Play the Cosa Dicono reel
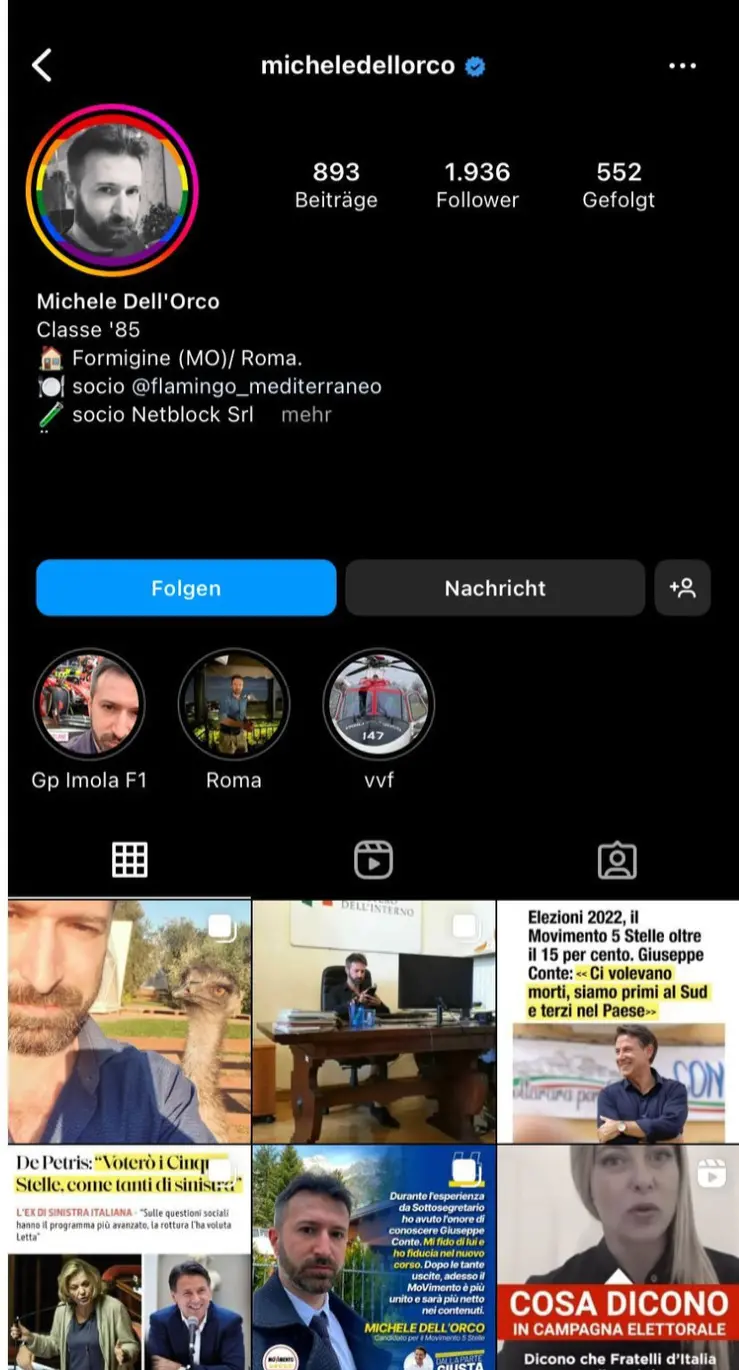This screenshot has width=739, height=1370. tap(617, 1258)
